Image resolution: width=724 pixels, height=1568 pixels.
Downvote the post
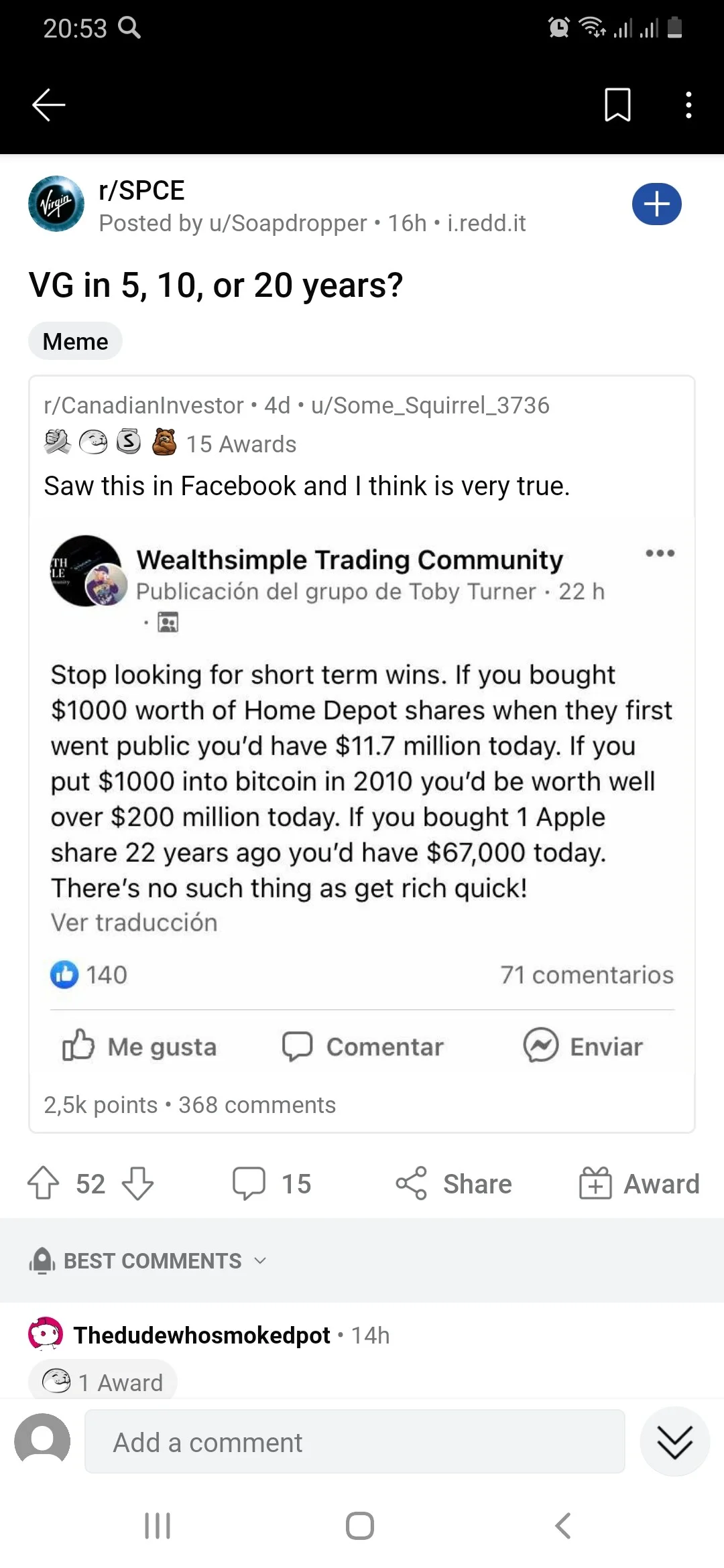click(138, 1183)
